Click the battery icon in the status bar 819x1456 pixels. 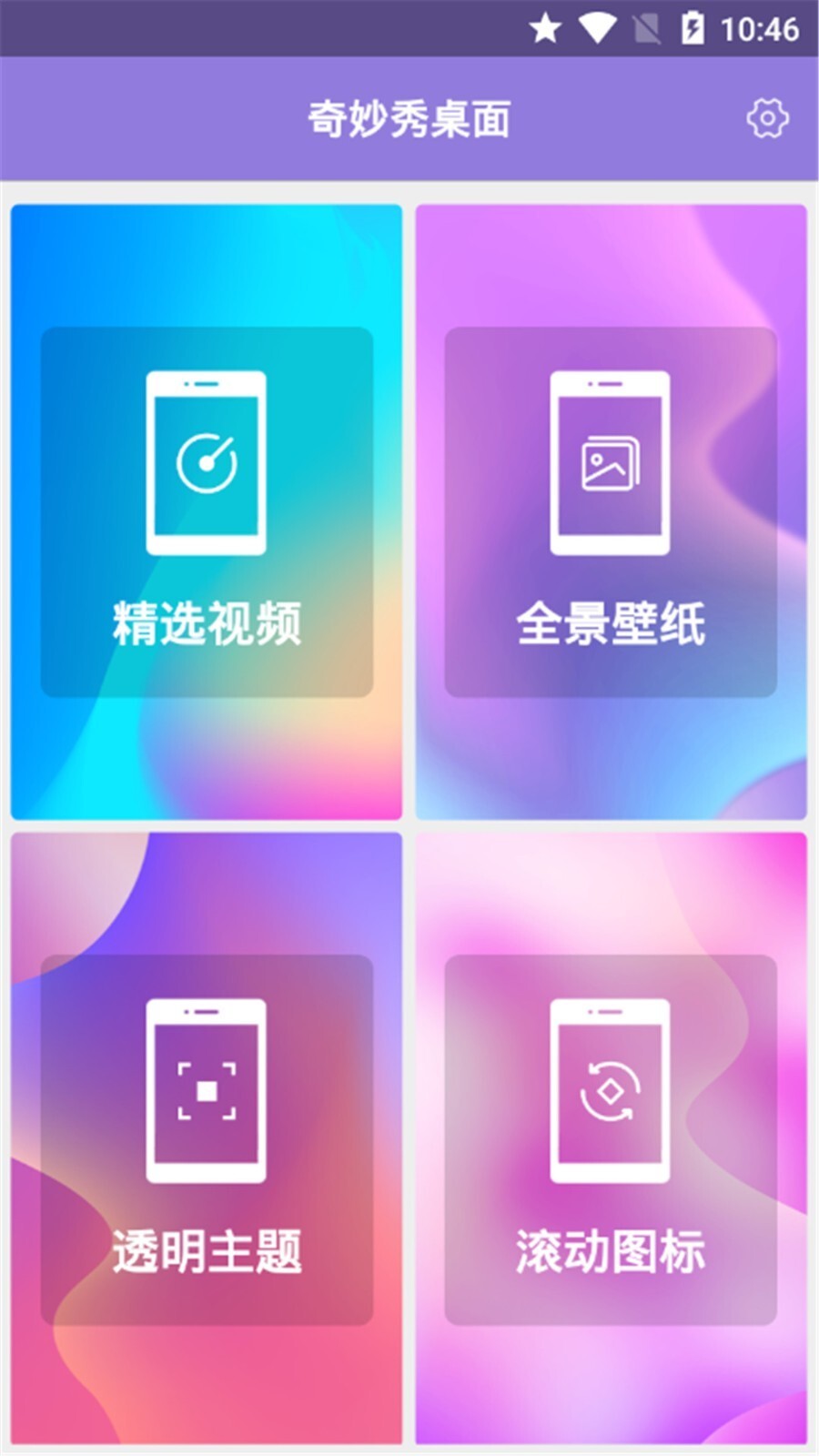click(x=692, y=27)
